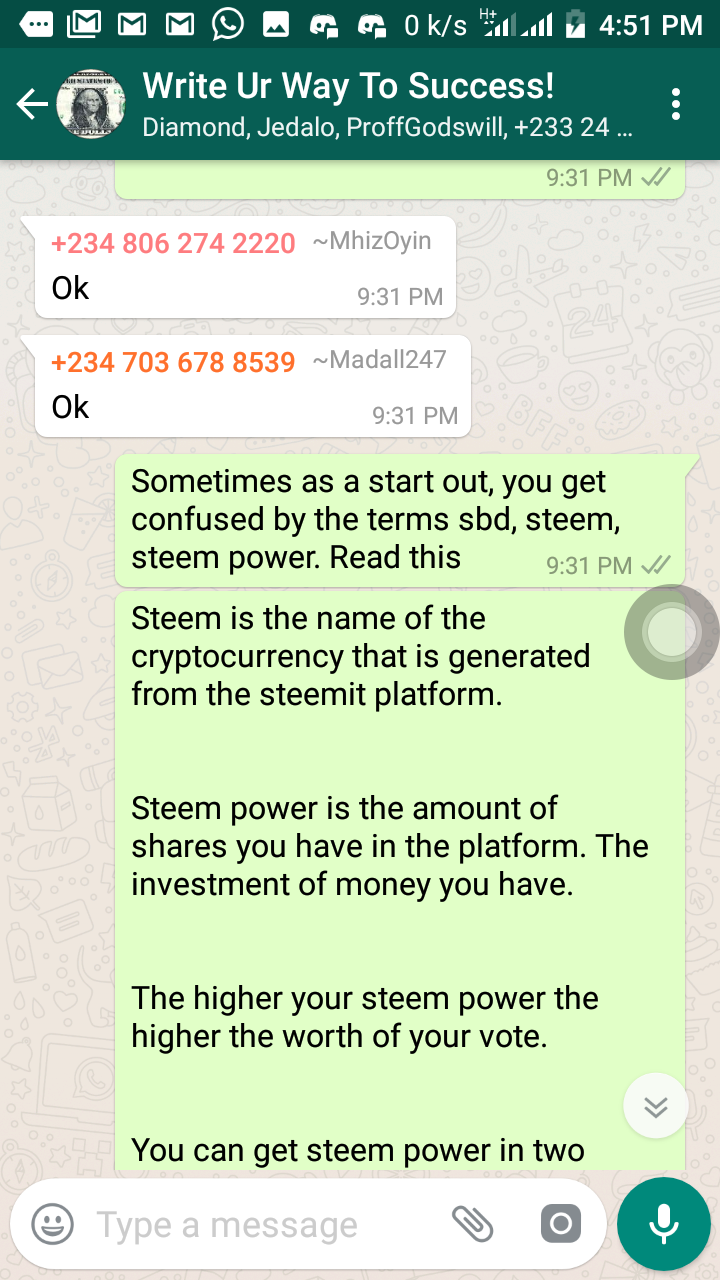Go back to the chats list
The image size is (720, 1280).
32,104
